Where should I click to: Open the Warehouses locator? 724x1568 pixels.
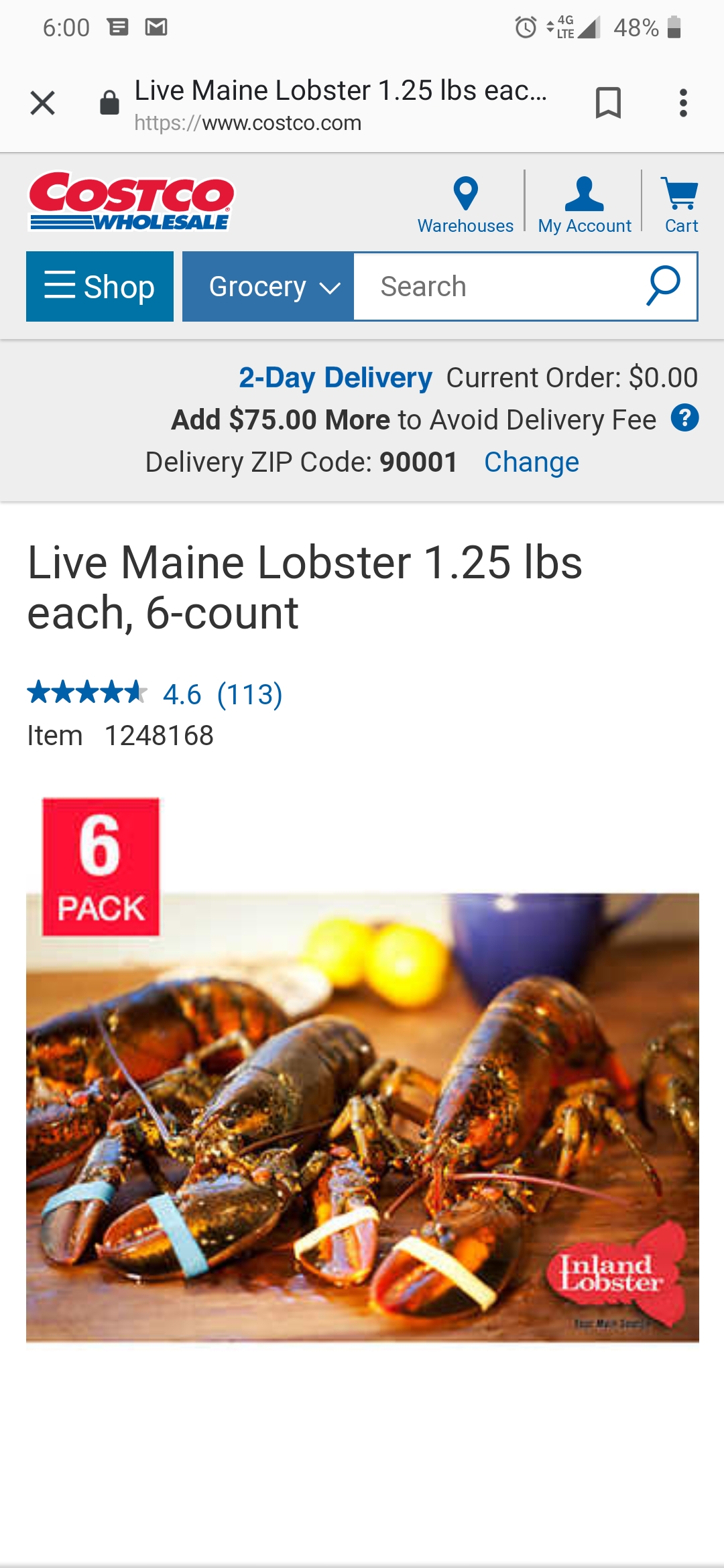pos(465,205)
